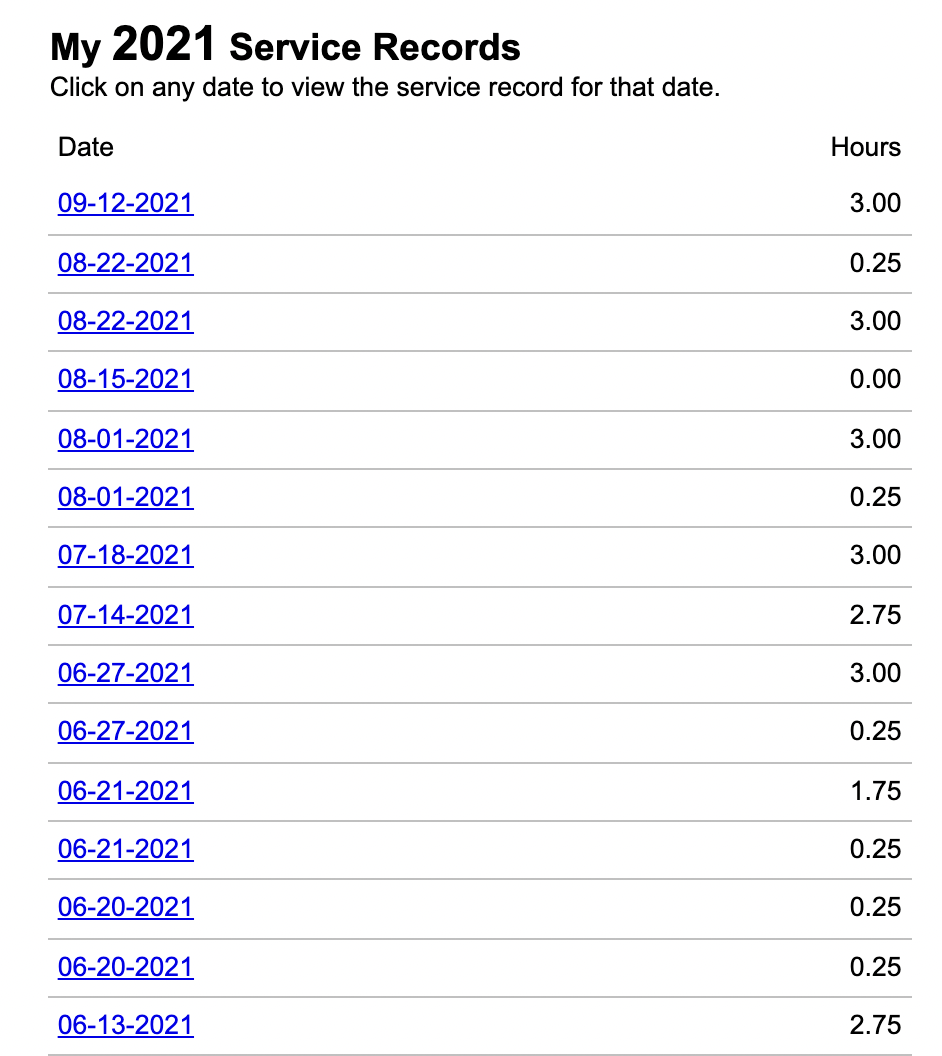Open the 08-01-2021 record showing 3.00 hours
Screen dimensions: 942x1056
[125, 439]
